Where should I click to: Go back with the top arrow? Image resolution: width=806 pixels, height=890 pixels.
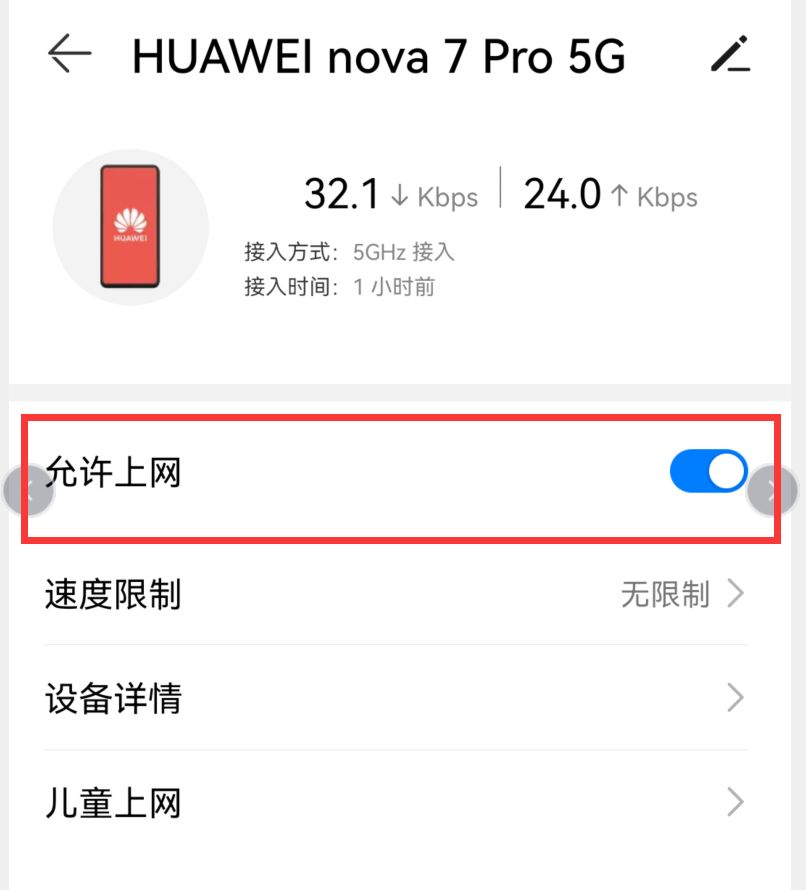69,54
